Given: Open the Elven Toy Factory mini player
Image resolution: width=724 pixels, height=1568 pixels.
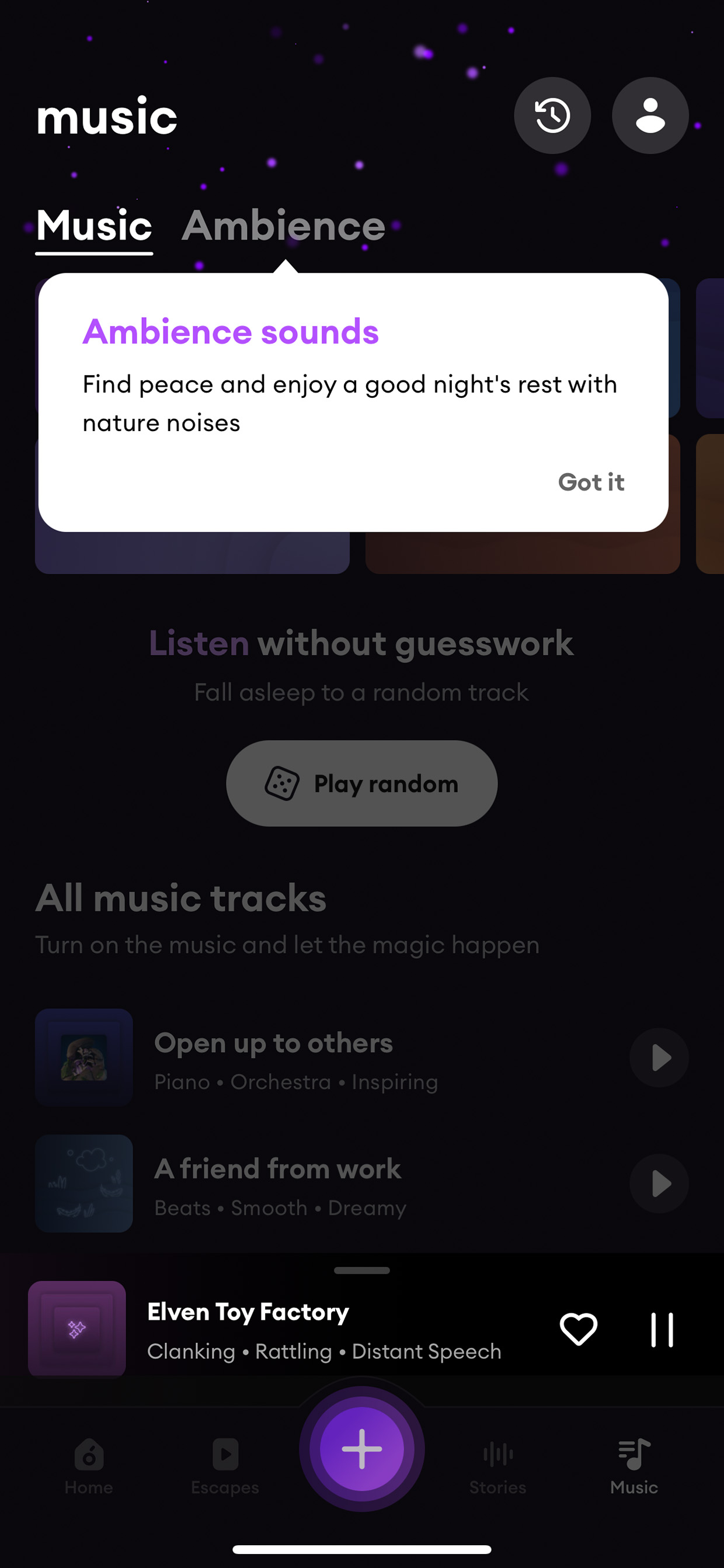Looking at the screenshot, I should (x=304, y=1330).
